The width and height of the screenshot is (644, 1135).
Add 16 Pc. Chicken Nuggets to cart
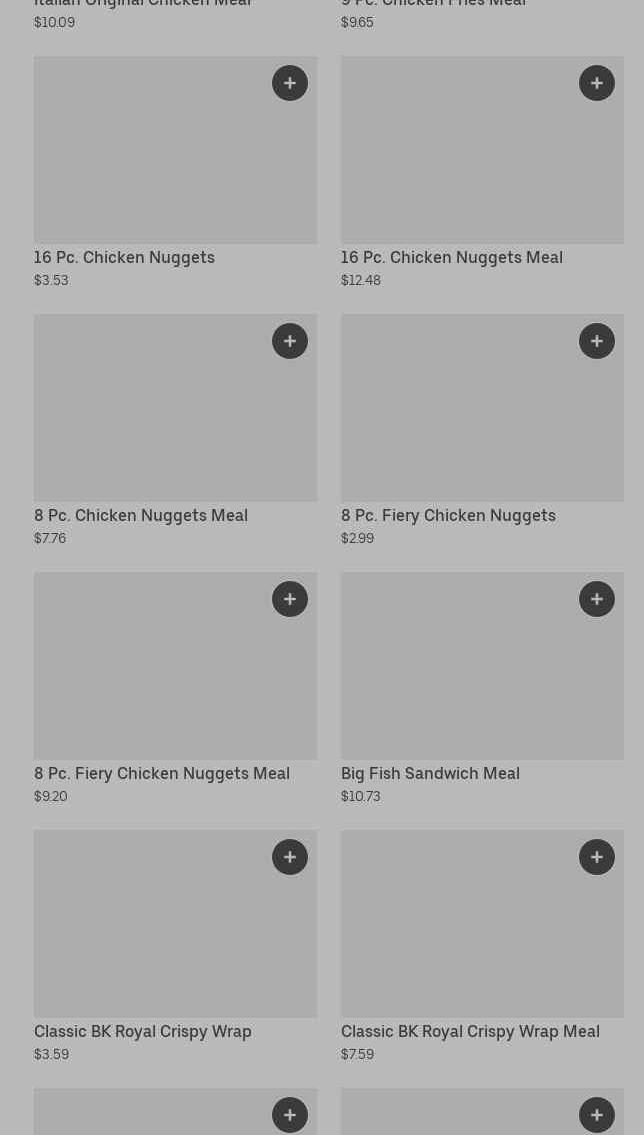click(290, 83)
